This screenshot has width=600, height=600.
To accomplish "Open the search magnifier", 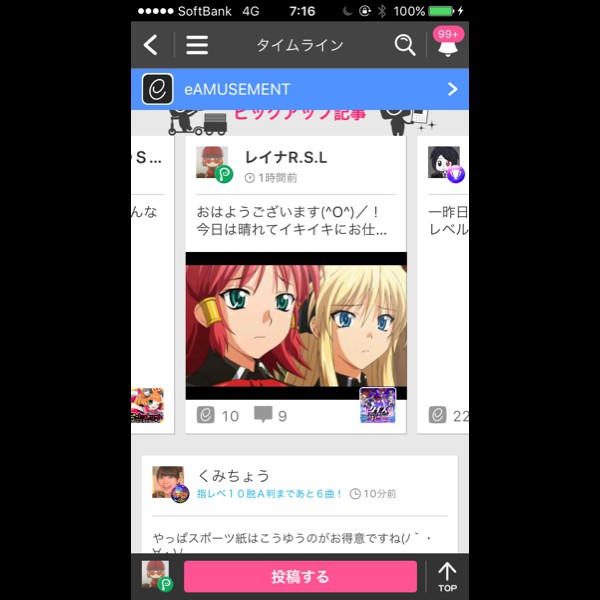I will click(404, 45).
